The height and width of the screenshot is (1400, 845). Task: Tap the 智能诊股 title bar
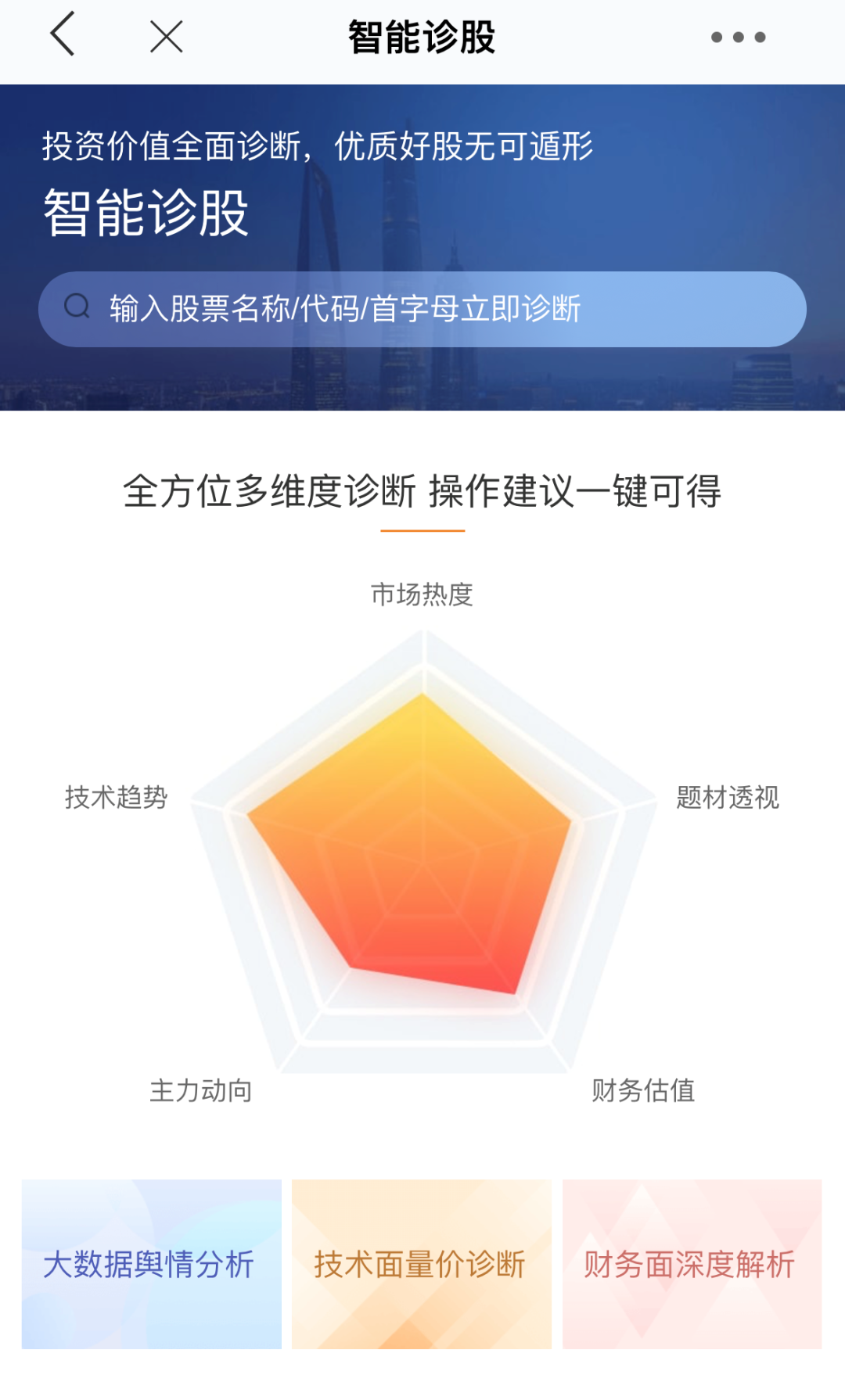pos(422,35)
